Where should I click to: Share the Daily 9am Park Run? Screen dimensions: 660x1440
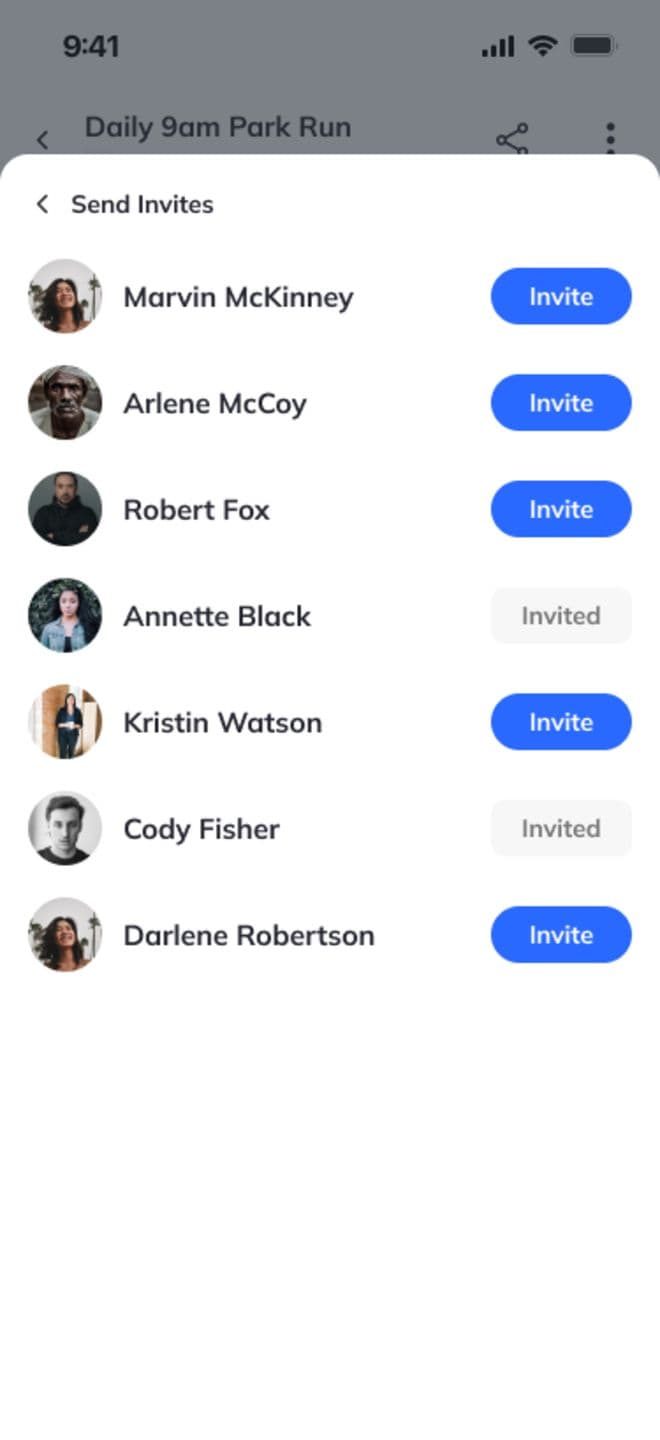(x=512, y=139)
